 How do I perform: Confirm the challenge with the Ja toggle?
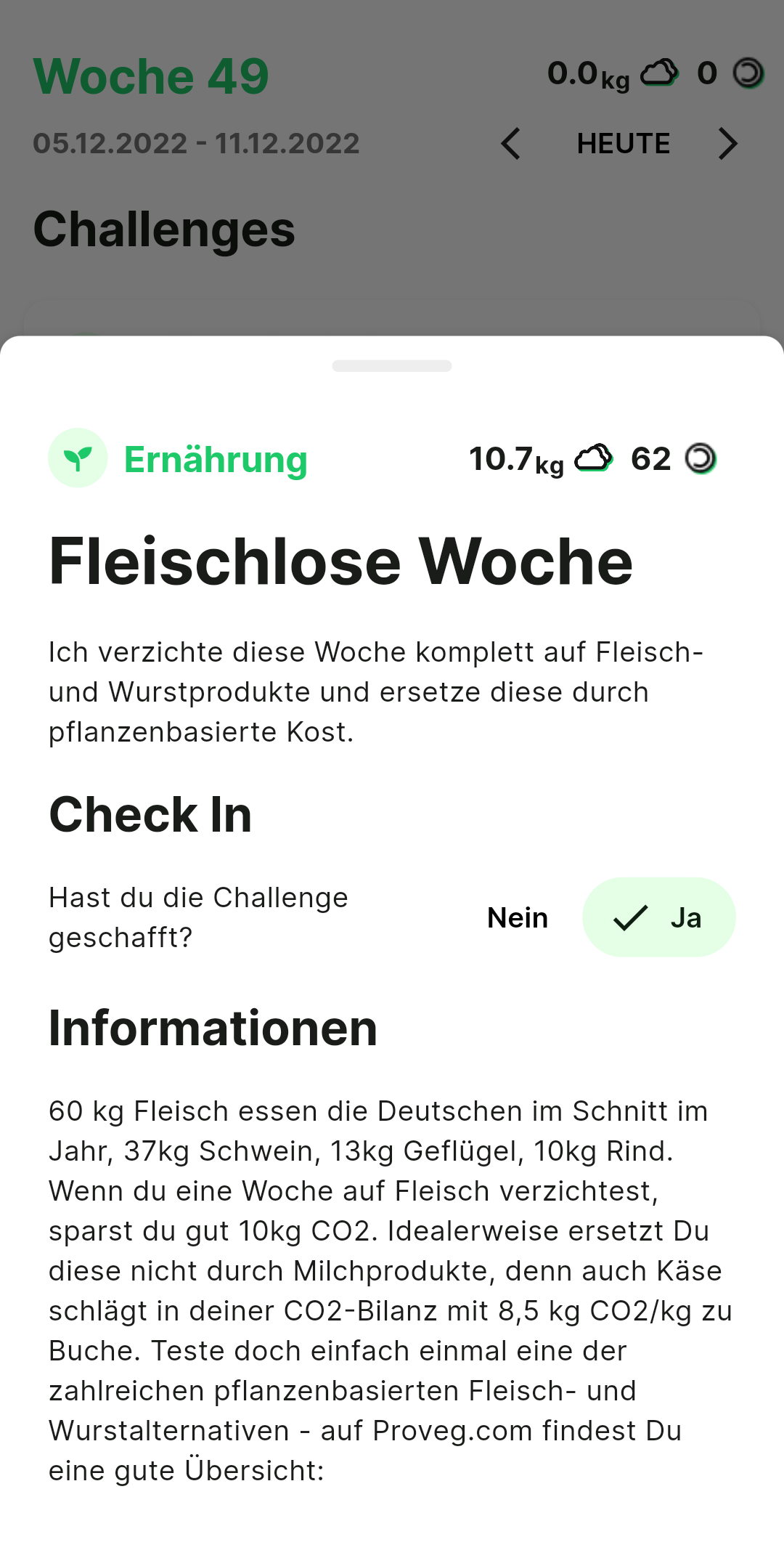pos(659,917)
